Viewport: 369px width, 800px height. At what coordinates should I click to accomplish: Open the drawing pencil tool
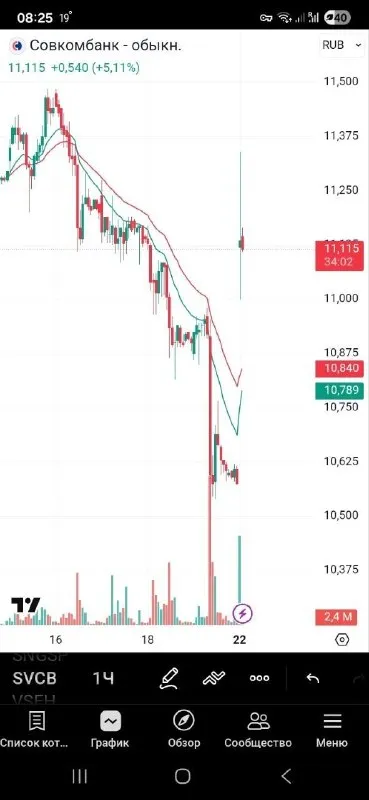tap(169, 678)
